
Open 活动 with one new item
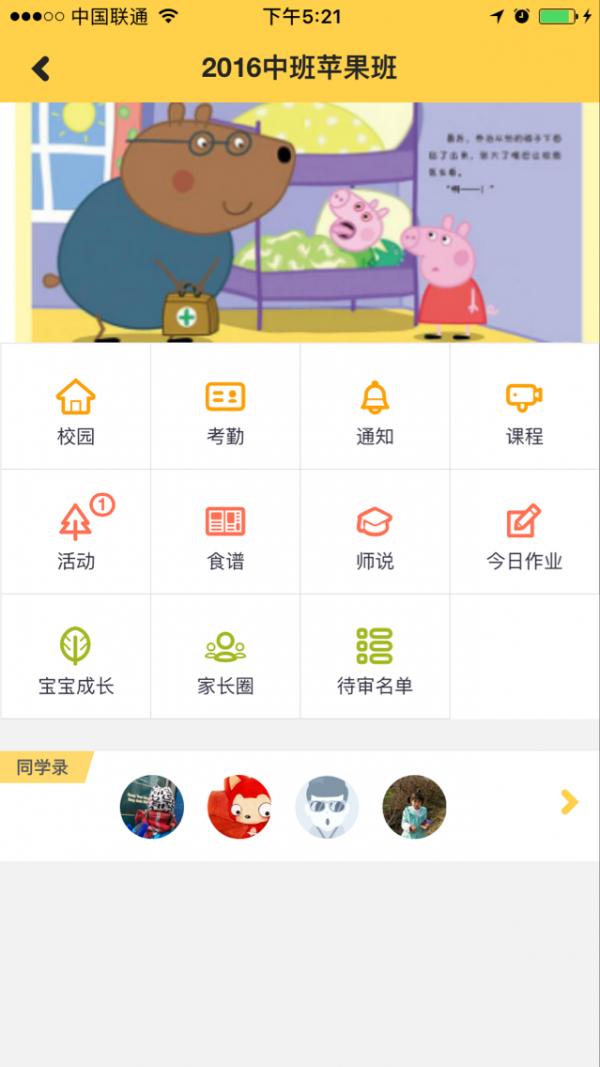click(x=76, y=533)
